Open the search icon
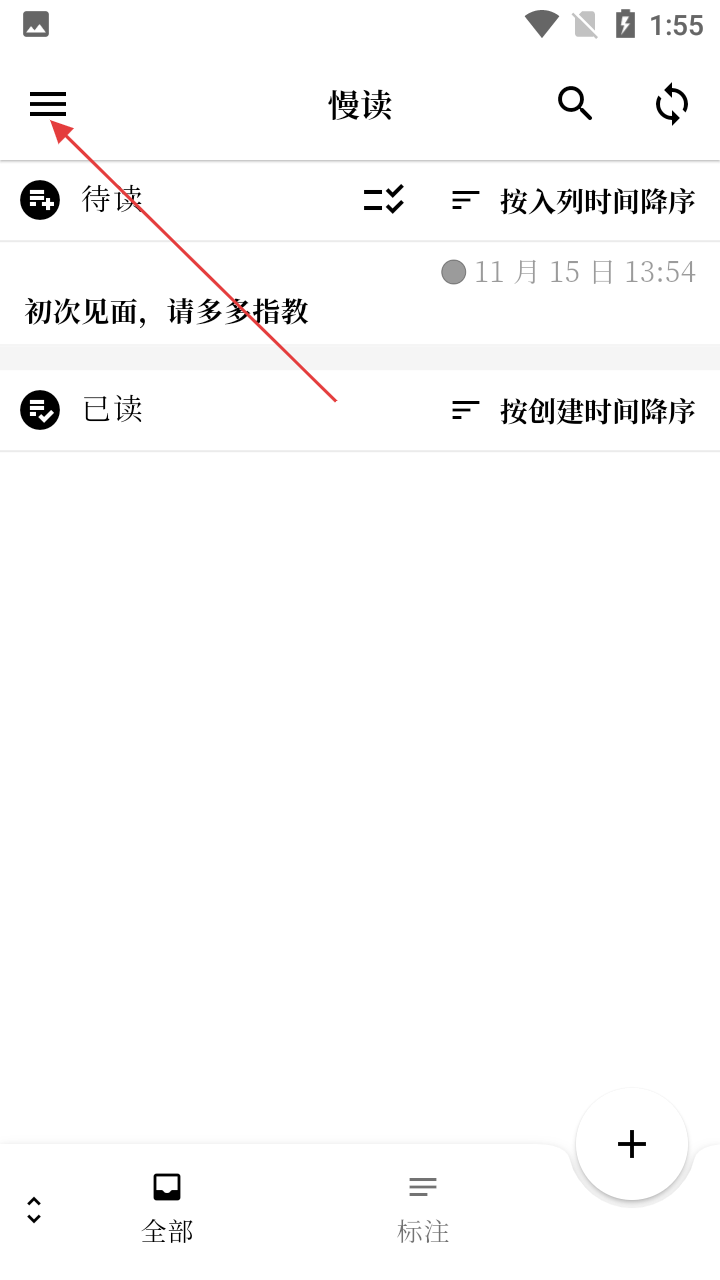Viewport: 720px width, 1280px height. pos(575,104)
